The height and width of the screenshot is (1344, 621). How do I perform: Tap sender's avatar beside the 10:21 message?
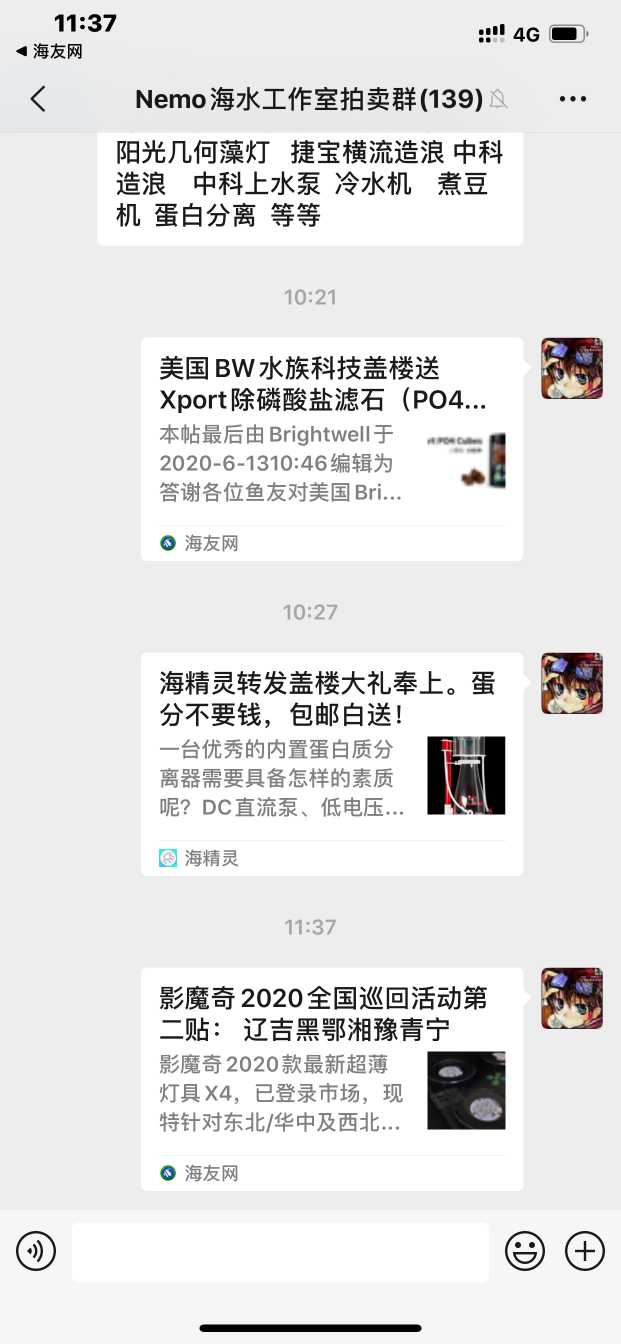pos(572,368)
